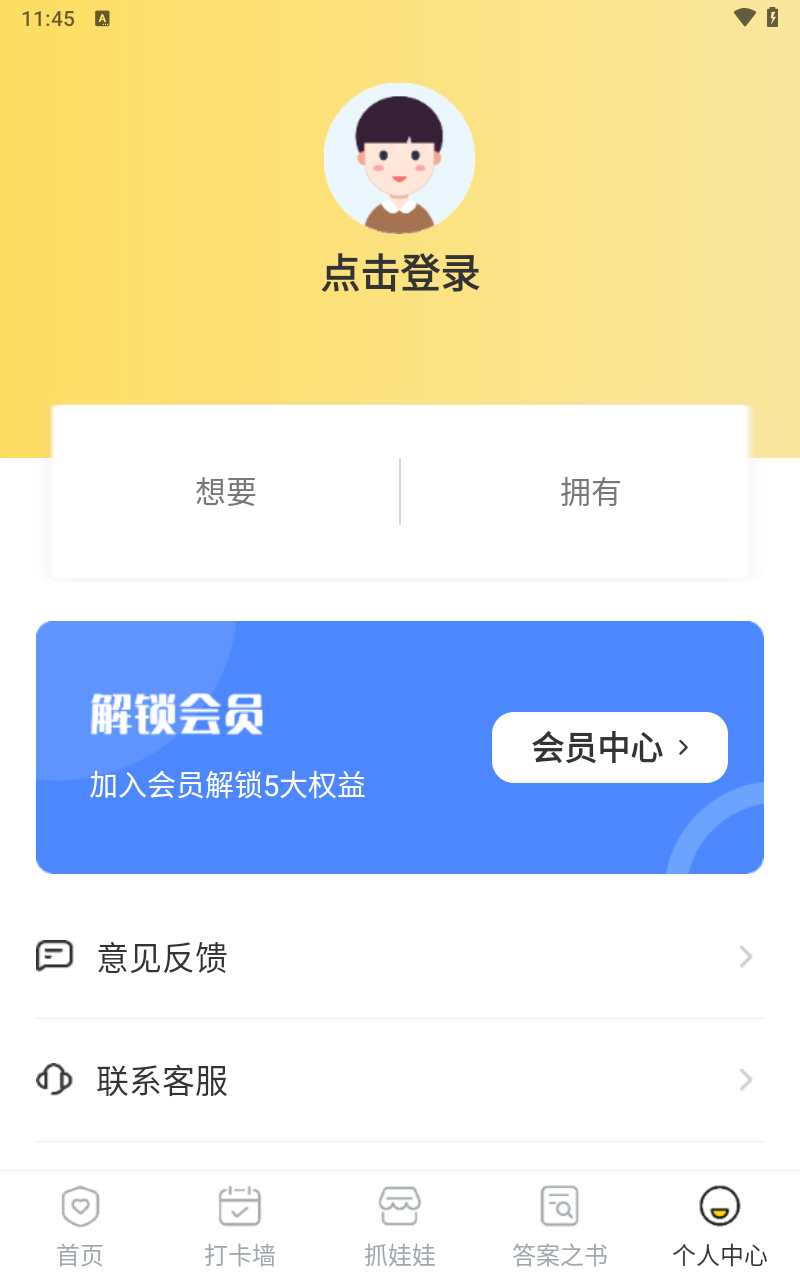Open 意见反馈 feedback row

point(400,957)
